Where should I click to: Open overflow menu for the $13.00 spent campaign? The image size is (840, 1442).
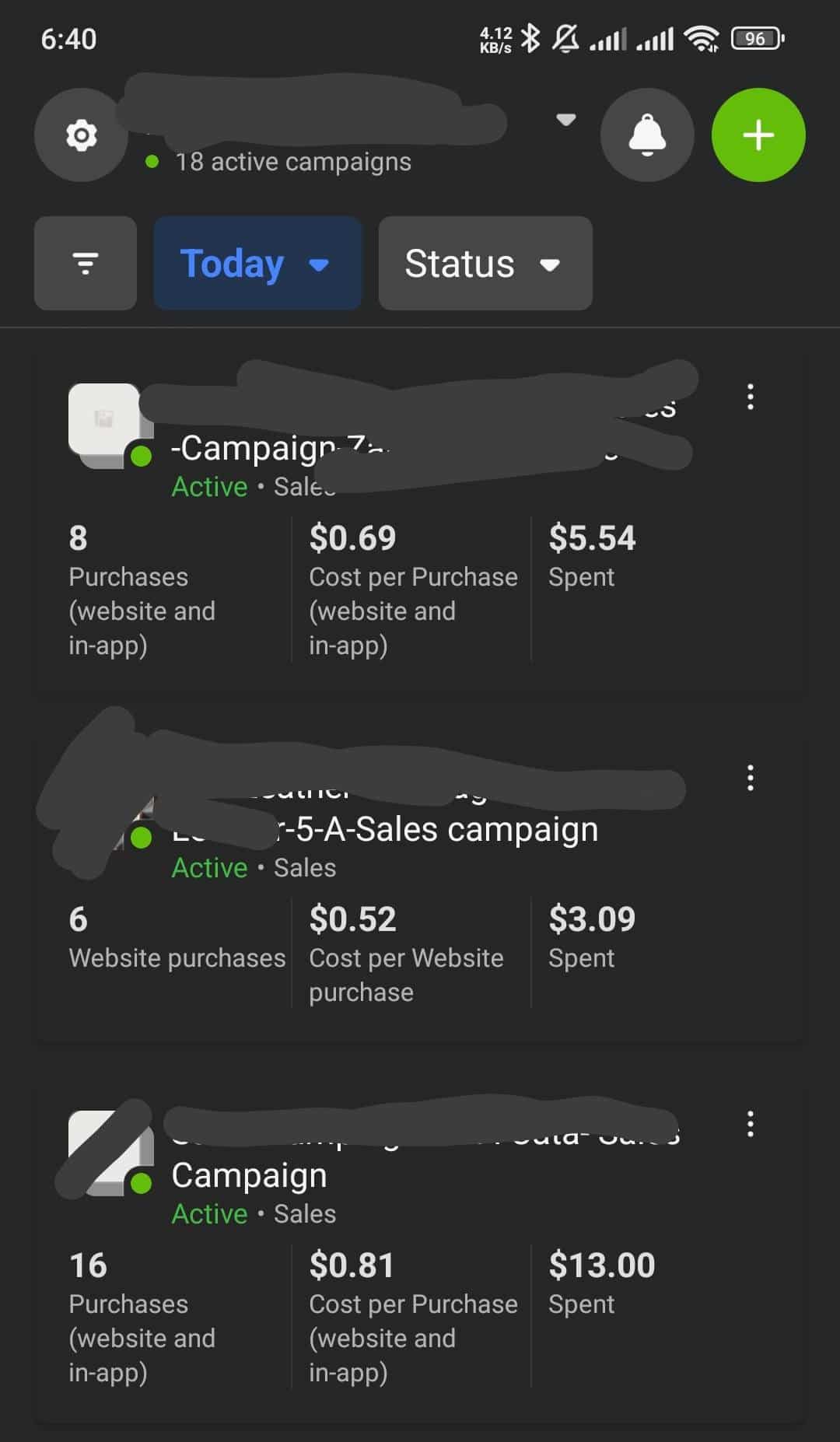click(750, 1124)
